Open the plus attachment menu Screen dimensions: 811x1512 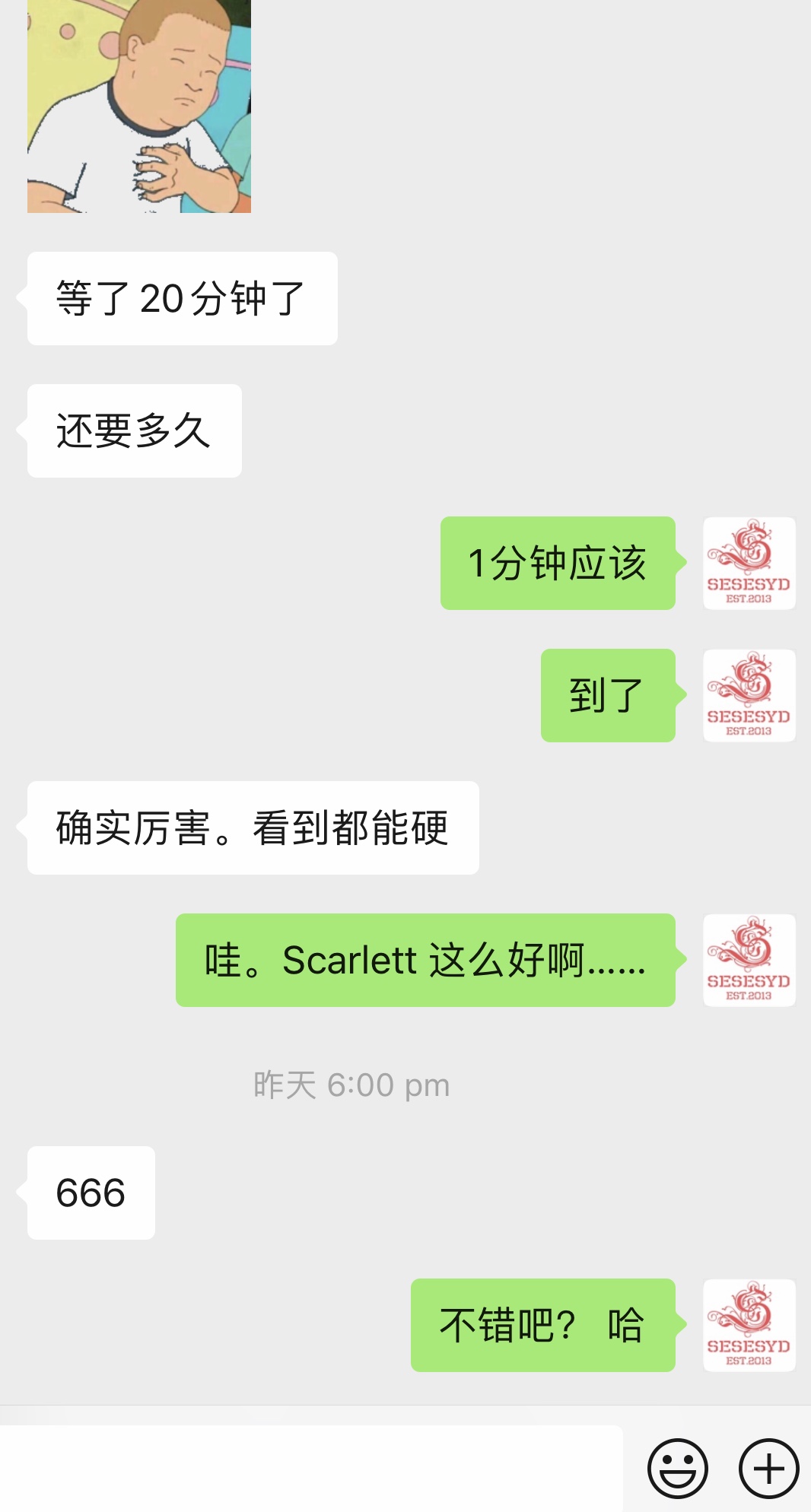pos(768,1468)
